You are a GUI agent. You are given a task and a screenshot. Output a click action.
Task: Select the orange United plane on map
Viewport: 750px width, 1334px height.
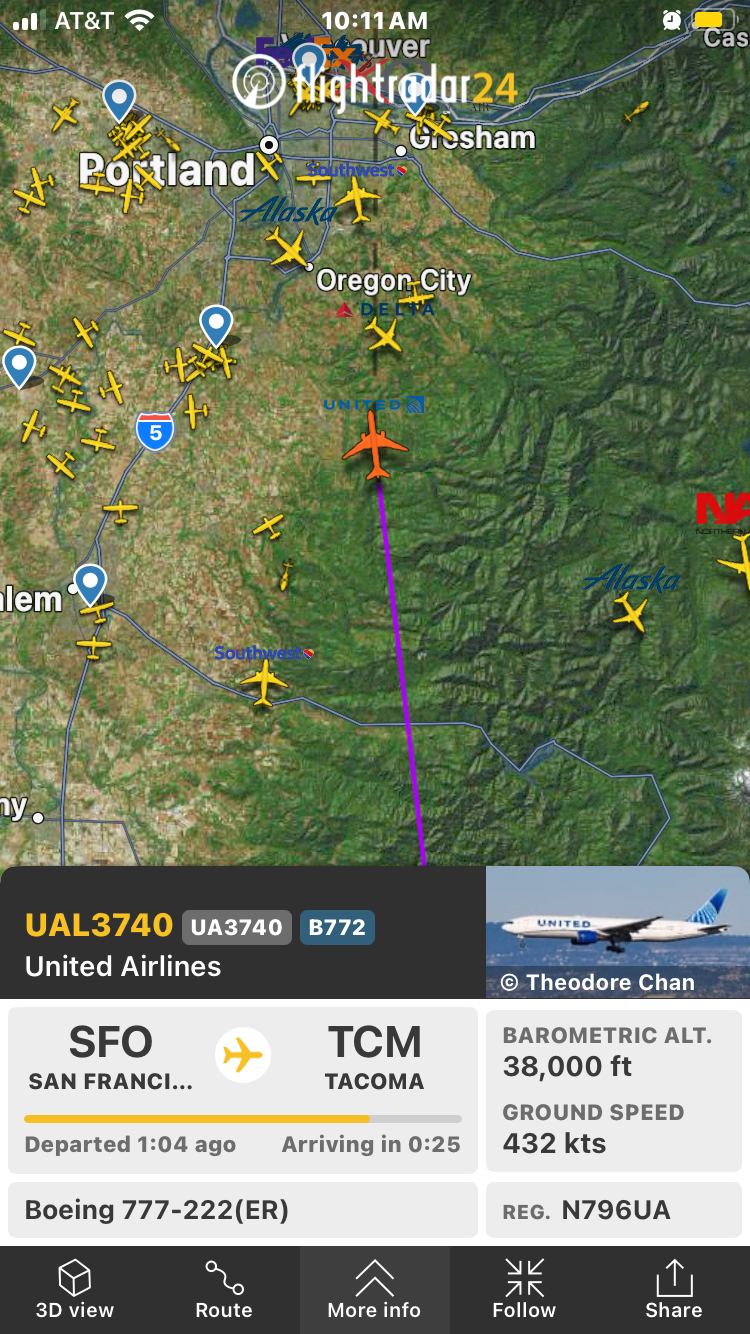coord(375,446)
